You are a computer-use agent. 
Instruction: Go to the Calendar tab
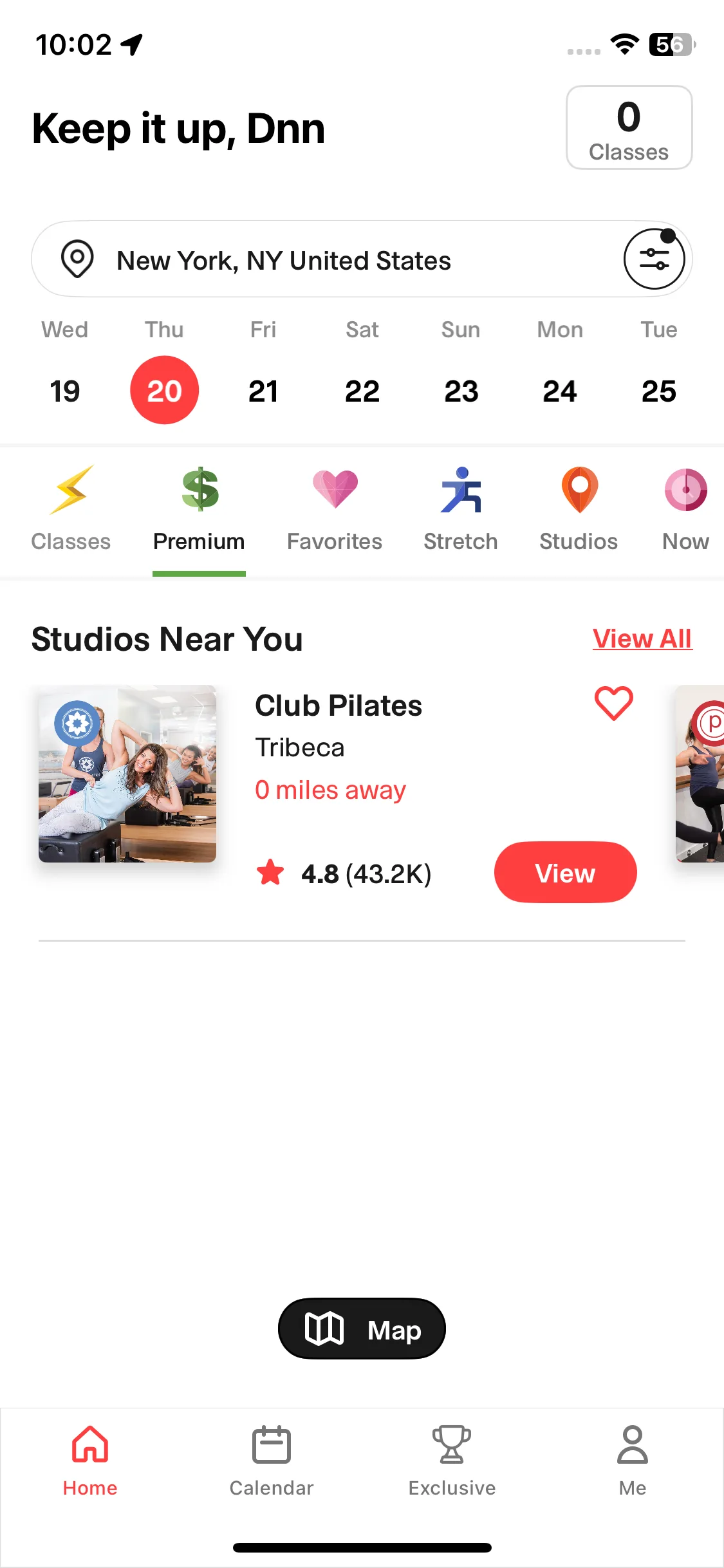271,1460
